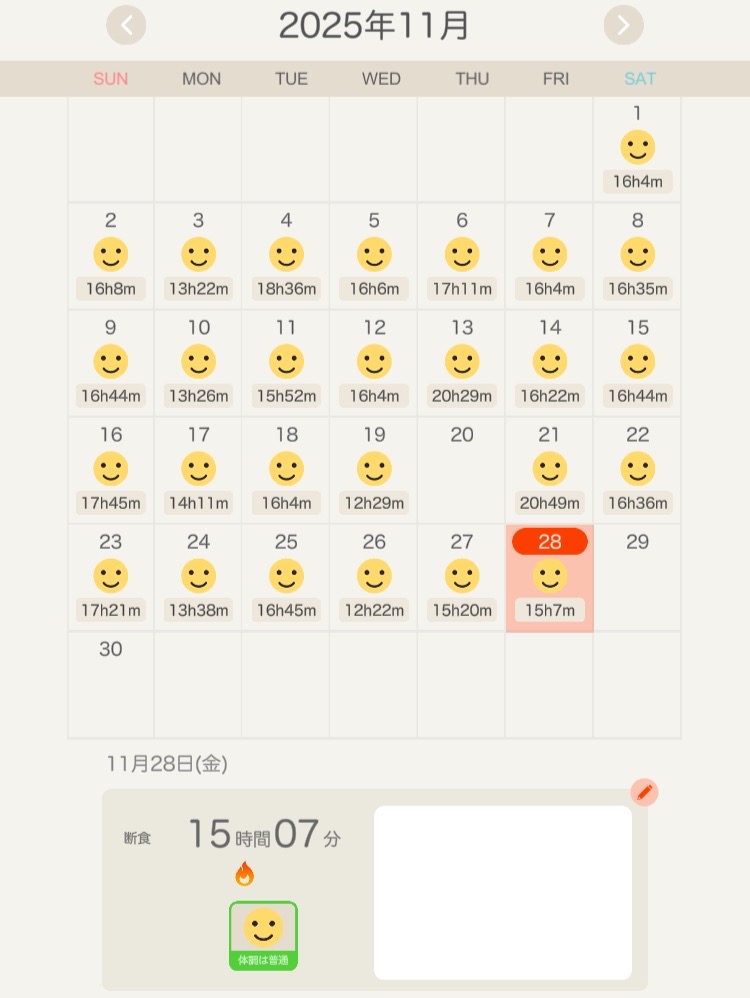This screenshot has width=750, height=998.
Task: Choose November 20 with no record
Action: [x=461, y=470]
